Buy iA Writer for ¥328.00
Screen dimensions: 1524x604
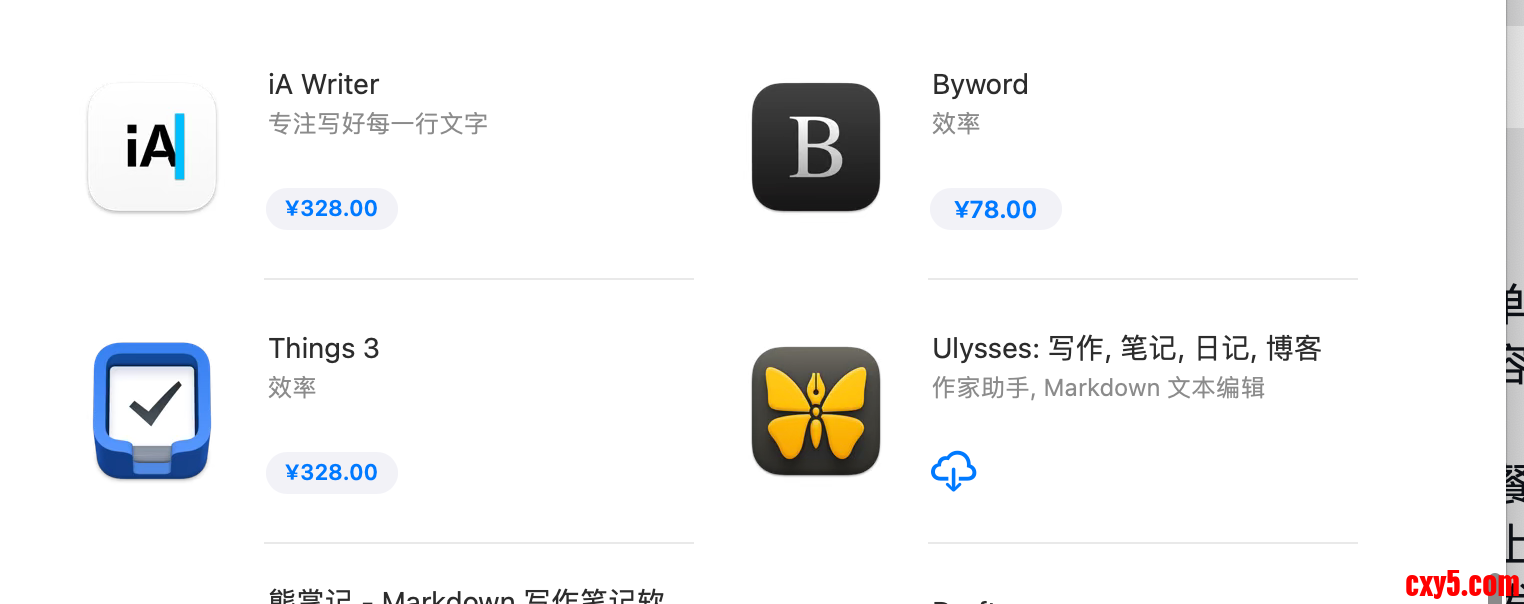(331, 209)
